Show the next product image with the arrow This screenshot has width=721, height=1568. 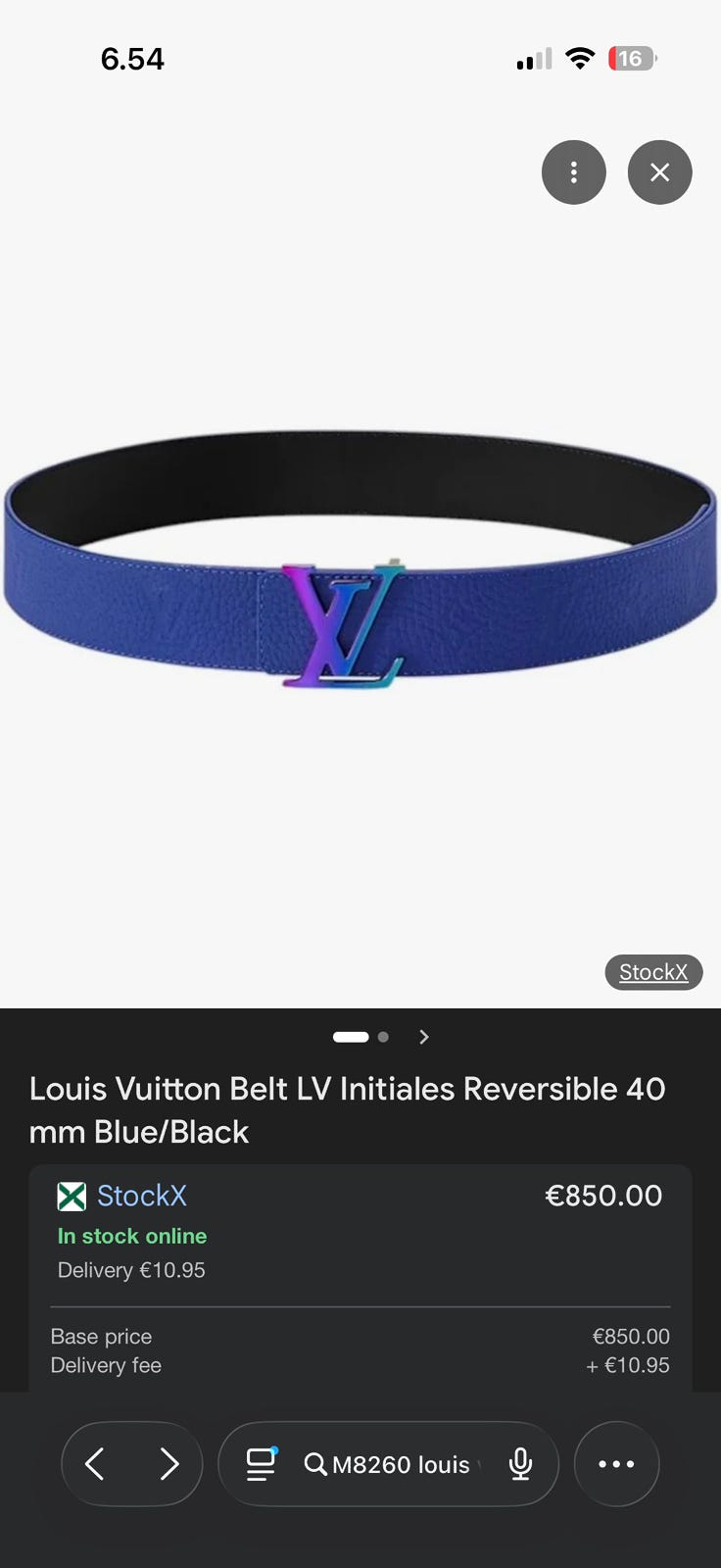[x=424, y=1037]
